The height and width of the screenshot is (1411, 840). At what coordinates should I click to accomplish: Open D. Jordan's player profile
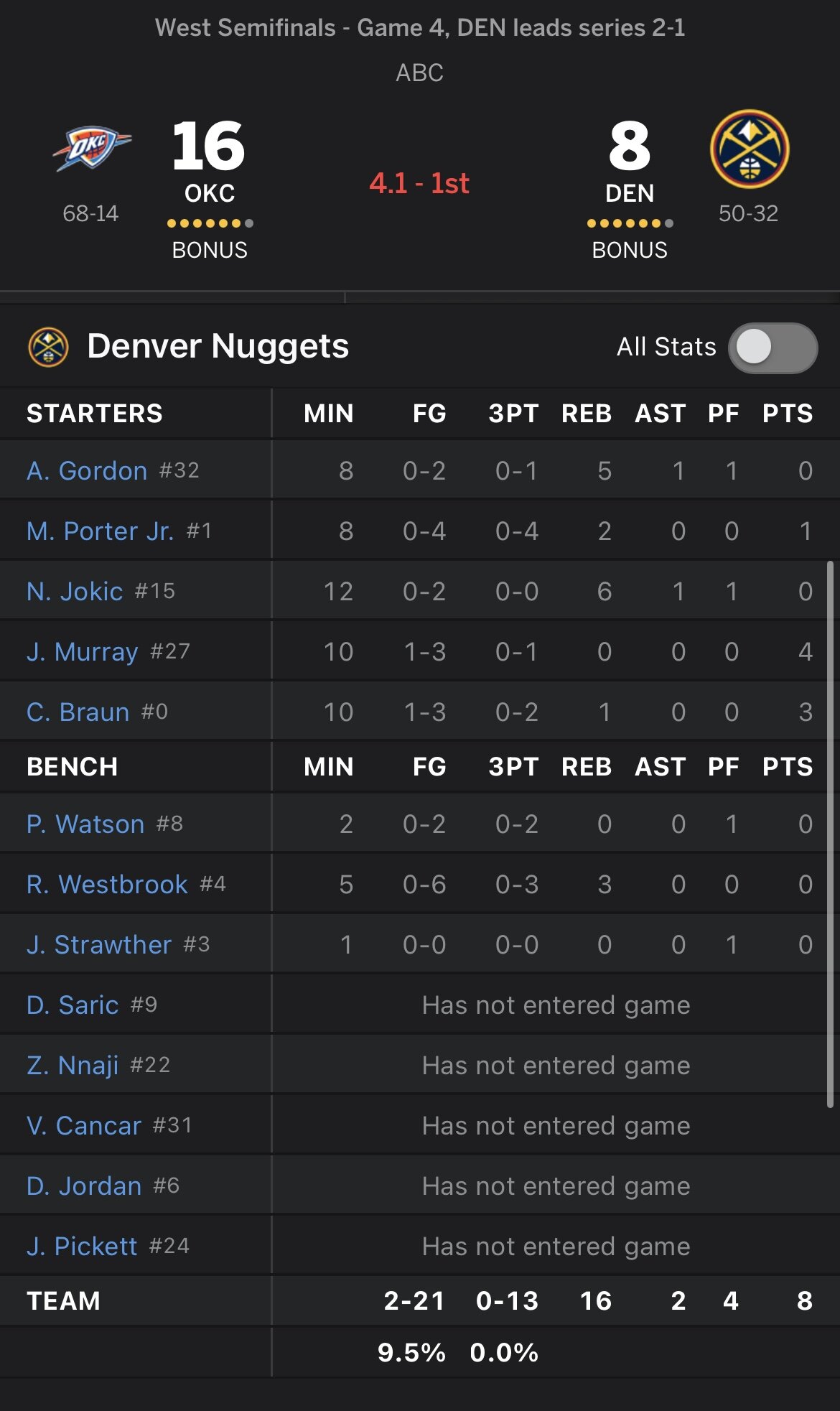(x=84, y=1186)
